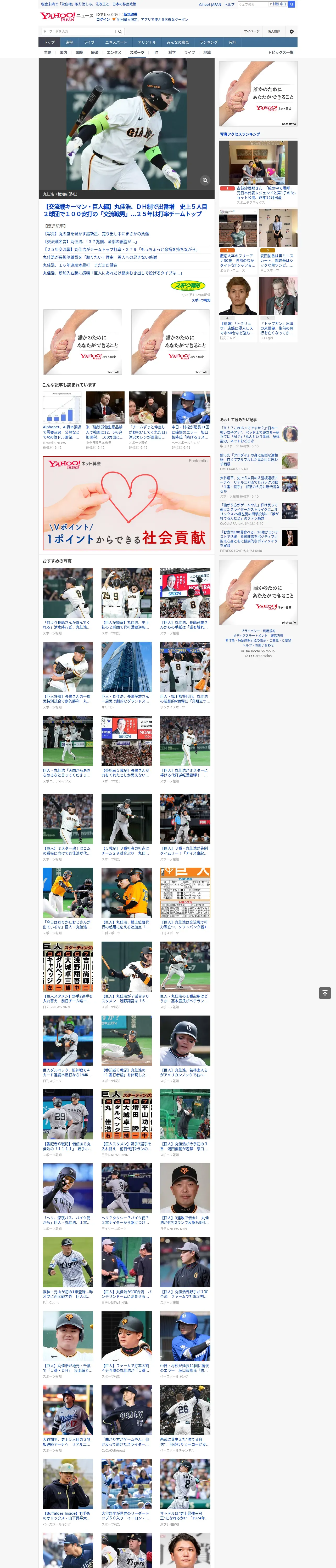Tap the ログイン link
336x1568 pixels.
(x=103, y=20)
